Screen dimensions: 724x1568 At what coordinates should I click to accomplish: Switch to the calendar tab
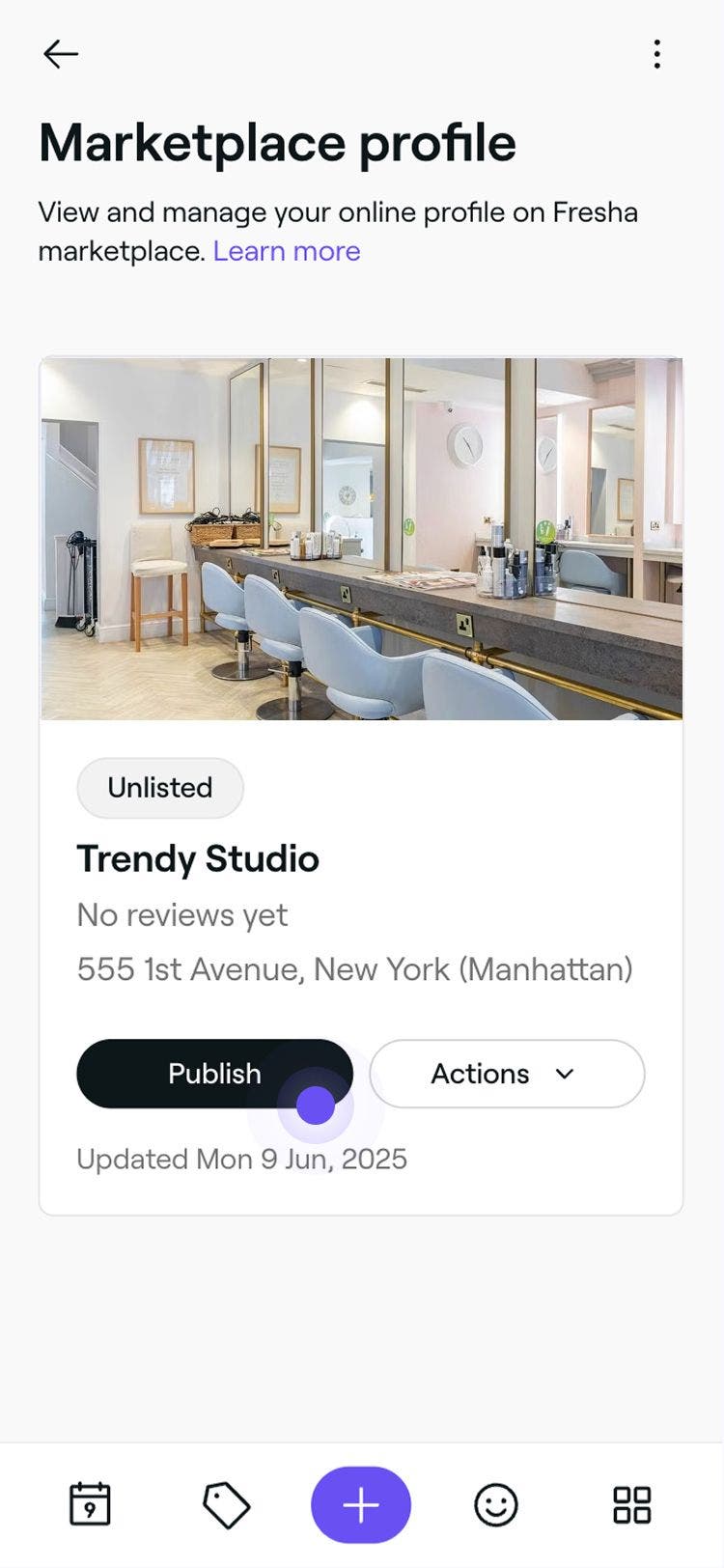91,1504
